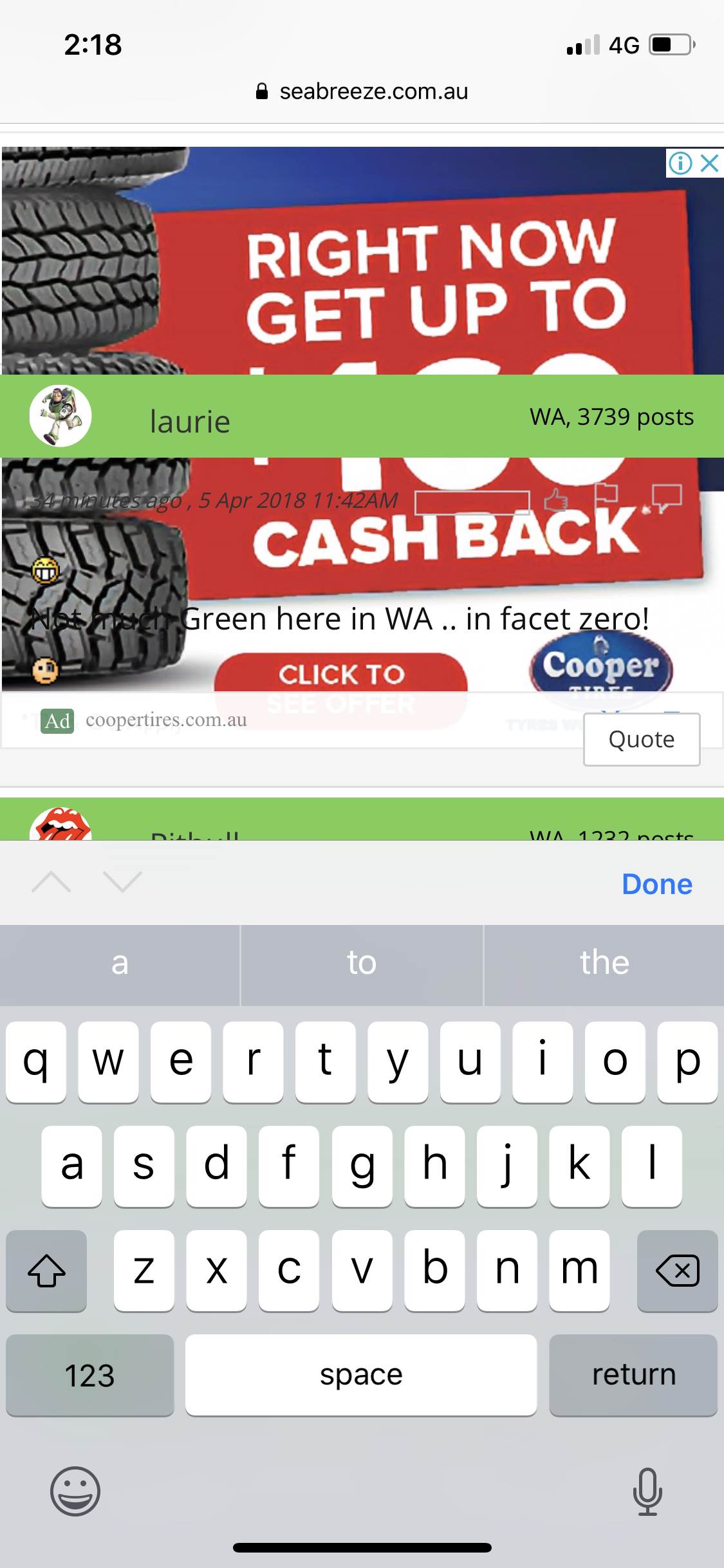This screenshot has width=724, height=1568.
Task: Jump to the previous field arrow
Action: pos(51,882)
